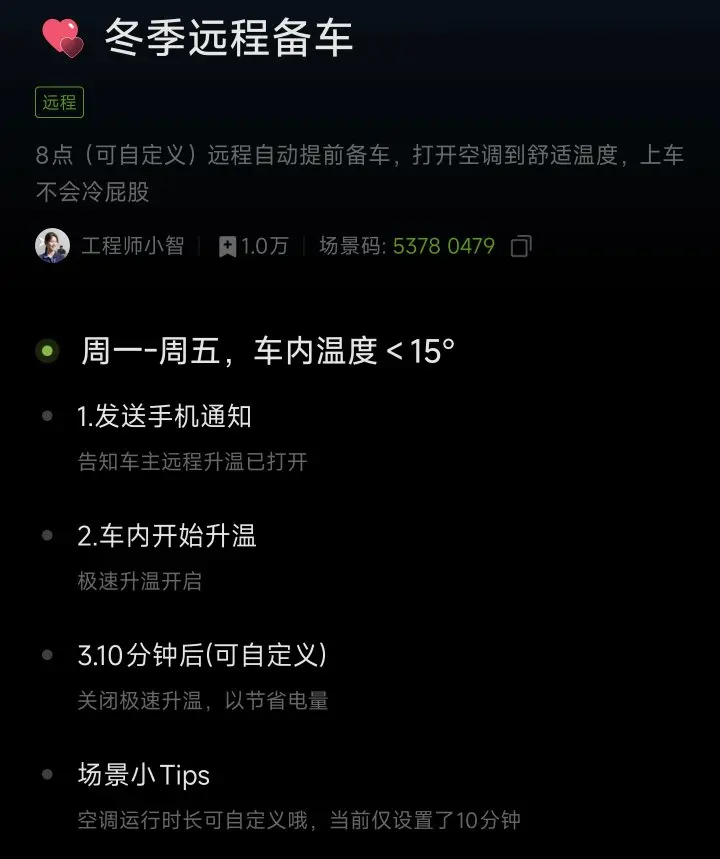Bookmark this scene via 1.0万 icon

pos(227,247)
